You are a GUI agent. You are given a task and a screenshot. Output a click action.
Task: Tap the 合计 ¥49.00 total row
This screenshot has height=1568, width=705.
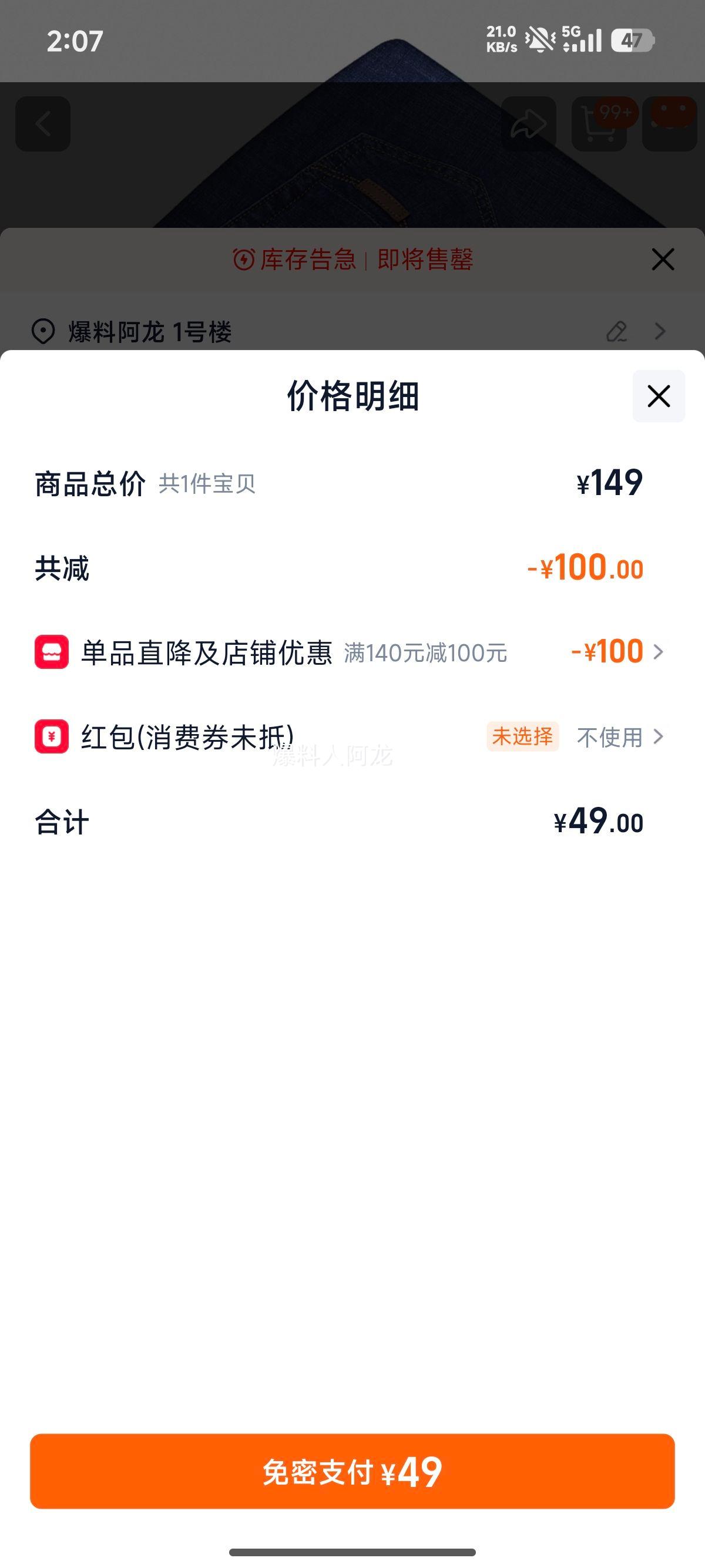[x=352, y=823]
